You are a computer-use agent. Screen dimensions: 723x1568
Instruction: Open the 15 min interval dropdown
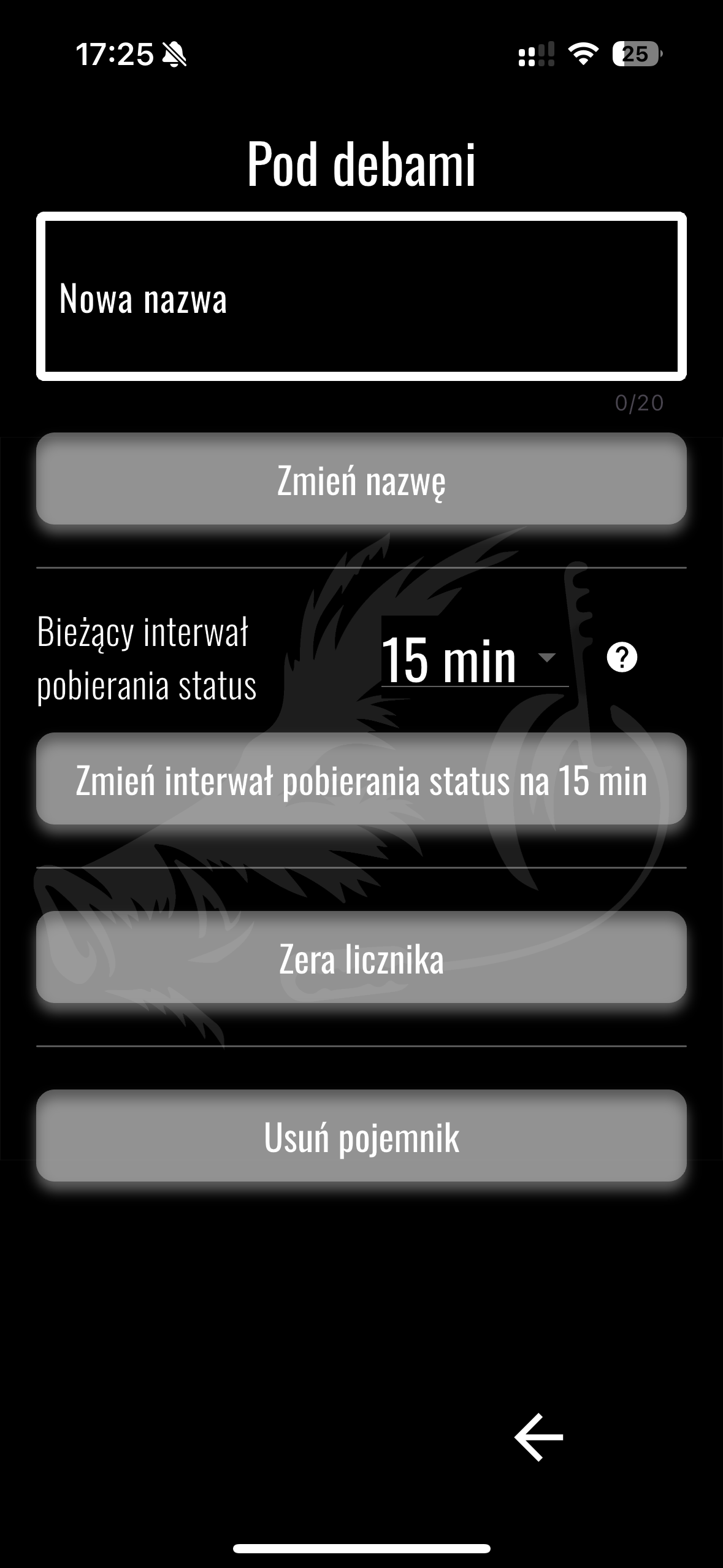tap(474, 659)
